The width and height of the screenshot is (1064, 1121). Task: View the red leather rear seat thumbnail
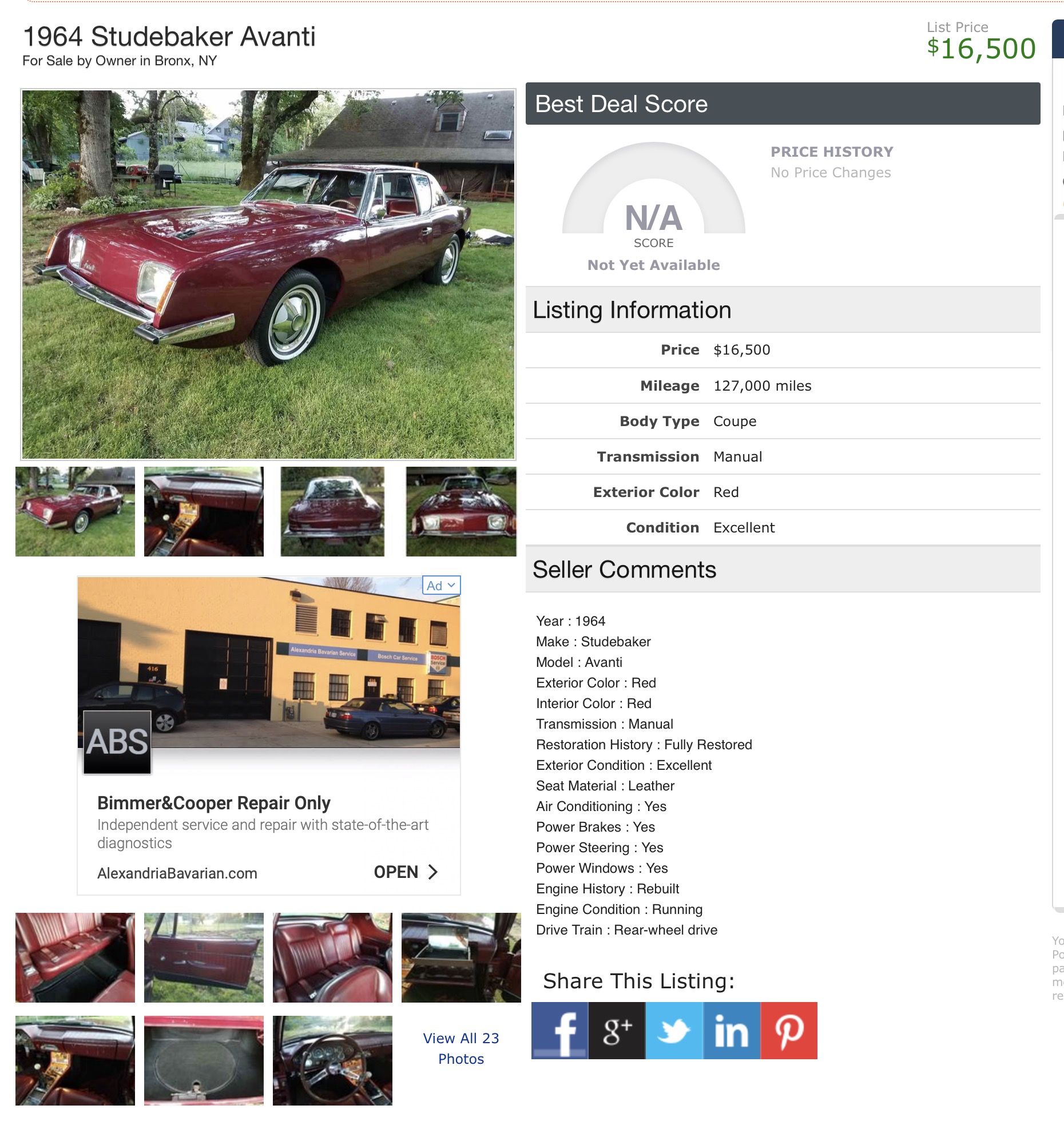tap(75, 957)
